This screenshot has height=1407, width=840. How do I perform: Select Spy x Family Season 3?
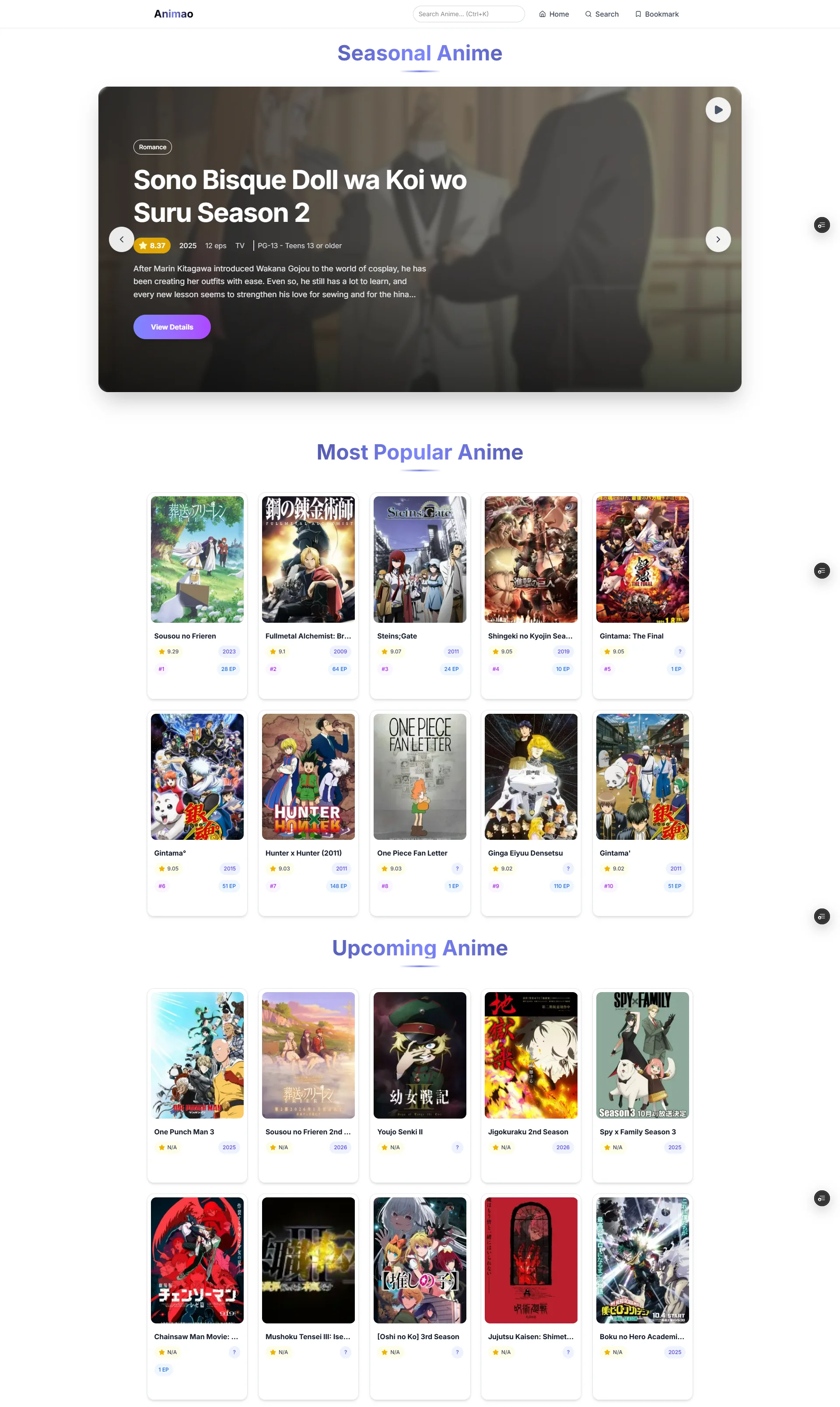tap(642, 1055)
